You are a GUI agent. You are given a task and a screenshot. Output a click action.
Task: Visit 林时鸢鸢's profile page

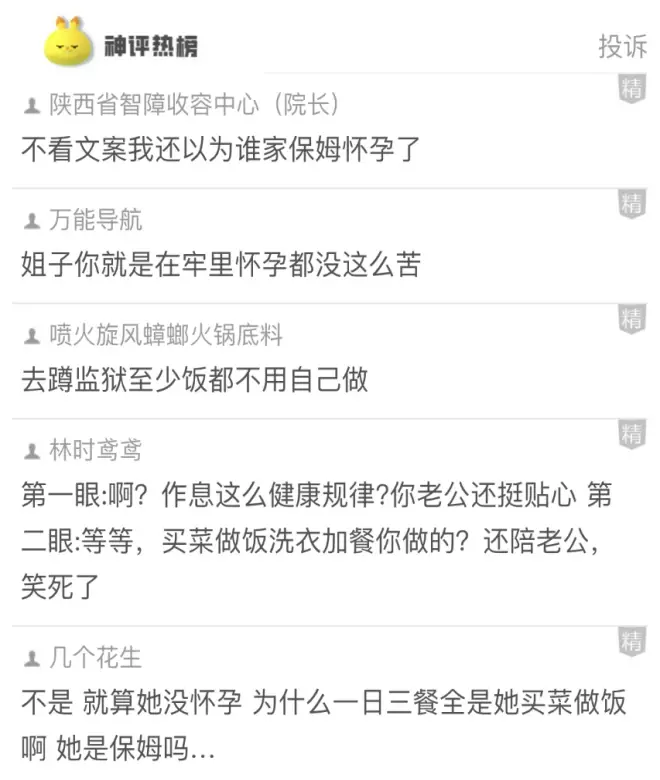[x=96, y=450]
